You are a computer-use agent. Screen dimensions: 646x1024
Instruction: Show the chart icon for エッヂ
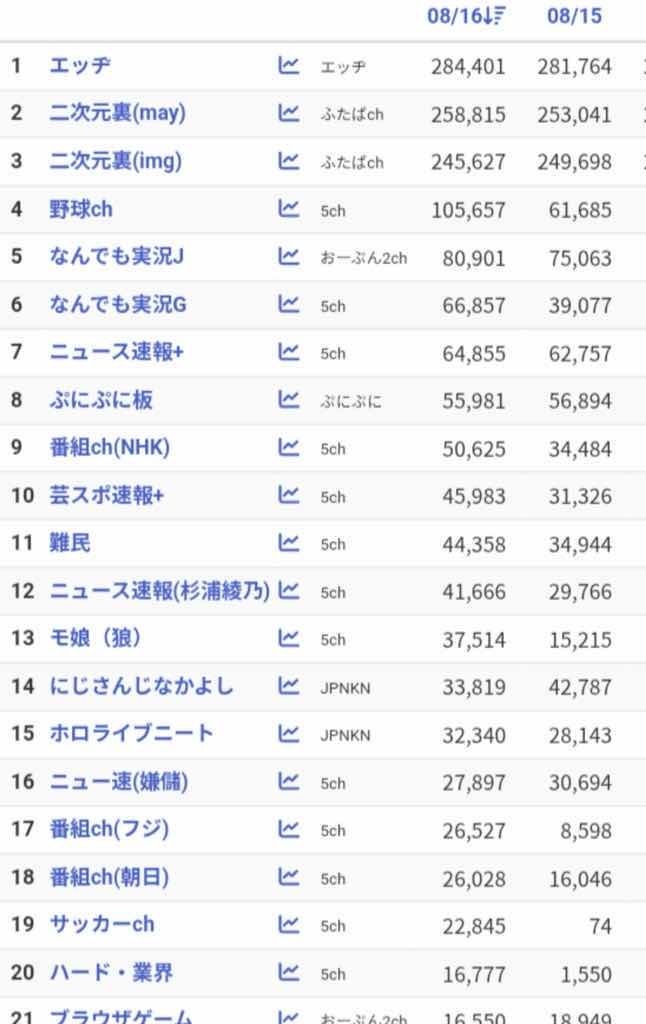click(x=288, y=66)
